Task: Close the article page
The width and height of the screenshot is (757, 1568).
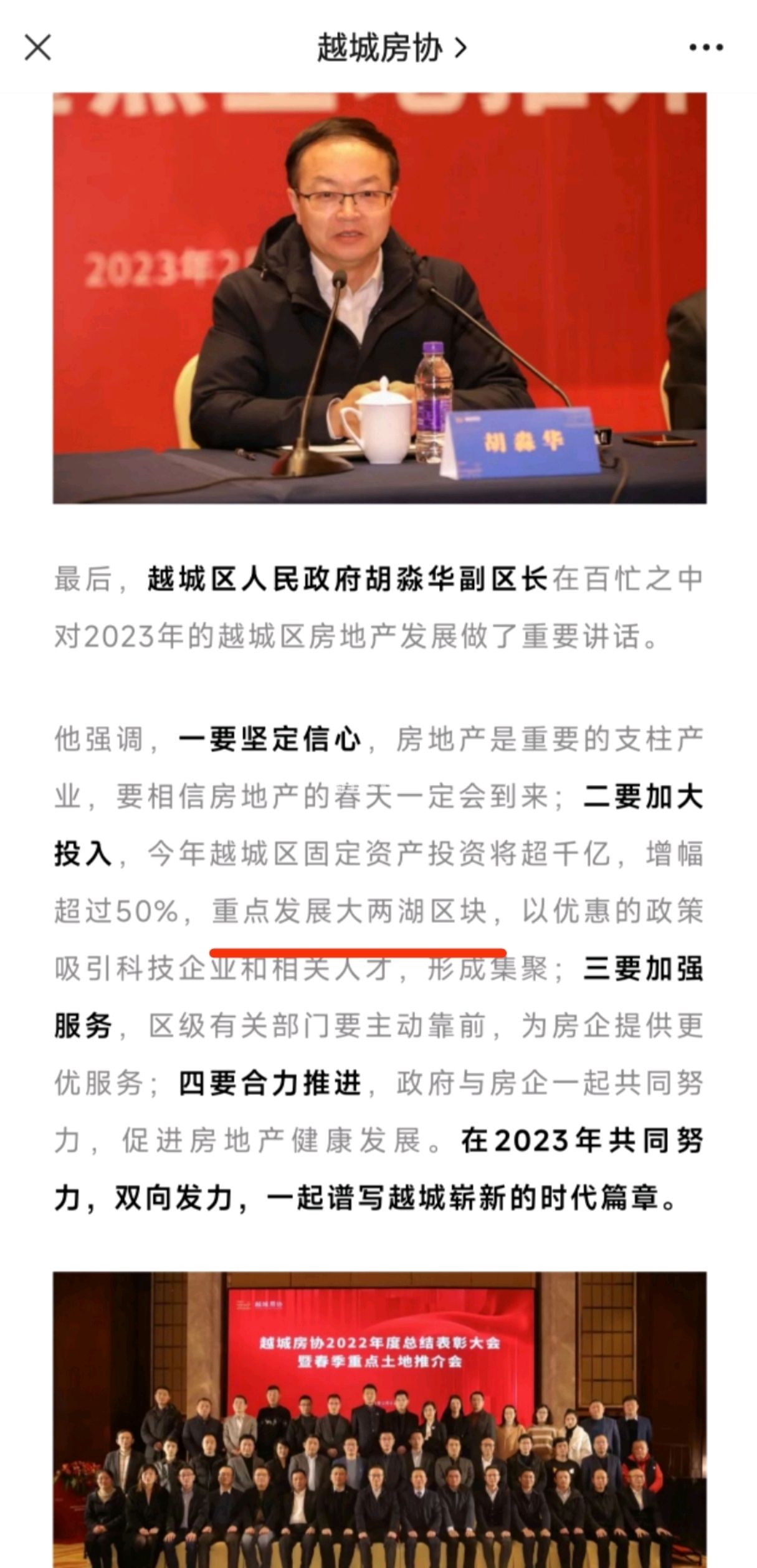Action: (x=37, y=47)
